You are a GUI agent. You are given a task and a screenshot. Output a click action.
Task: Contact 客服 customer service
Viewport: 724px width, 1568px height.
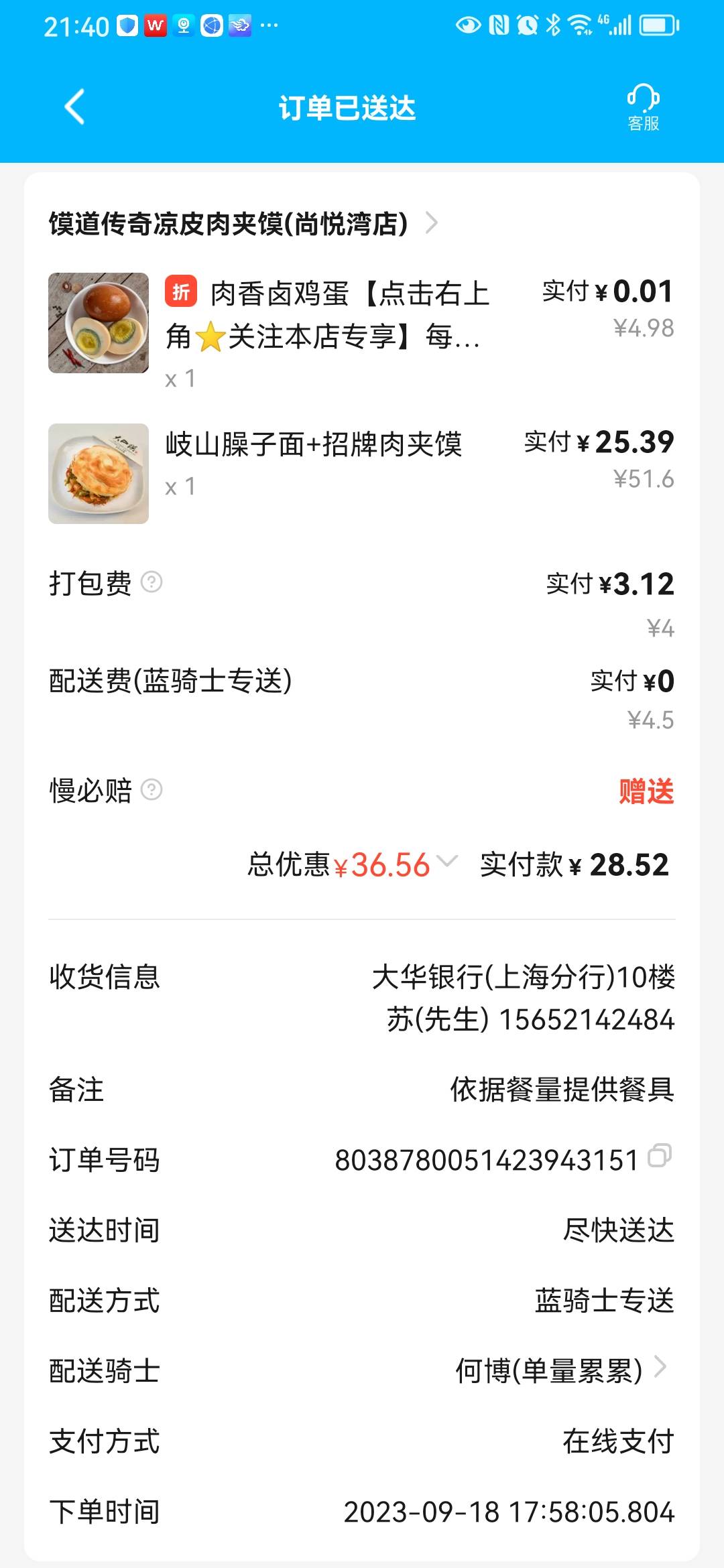click(643, 107)
